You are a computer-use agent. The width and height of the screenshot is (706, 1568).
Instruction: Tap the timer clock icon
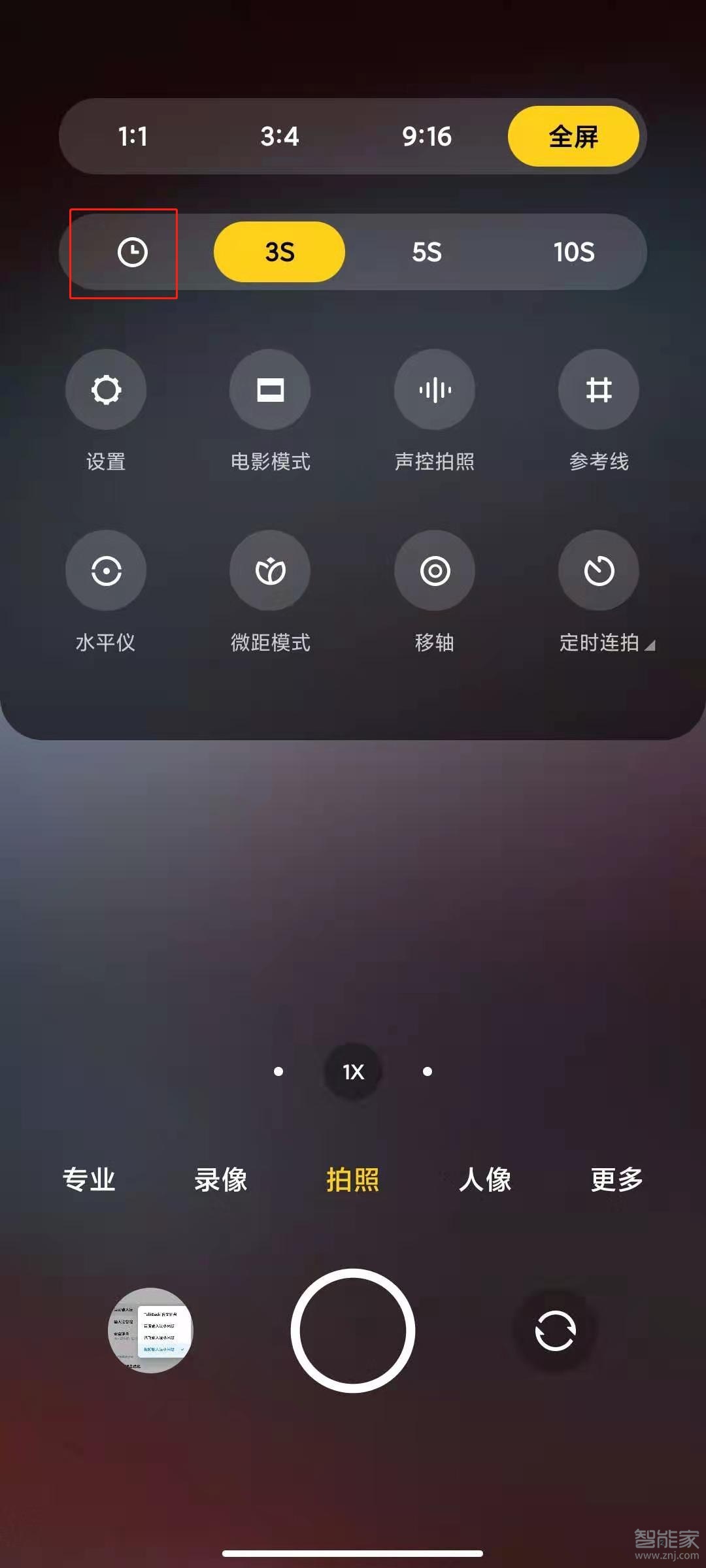pos(132,252)
